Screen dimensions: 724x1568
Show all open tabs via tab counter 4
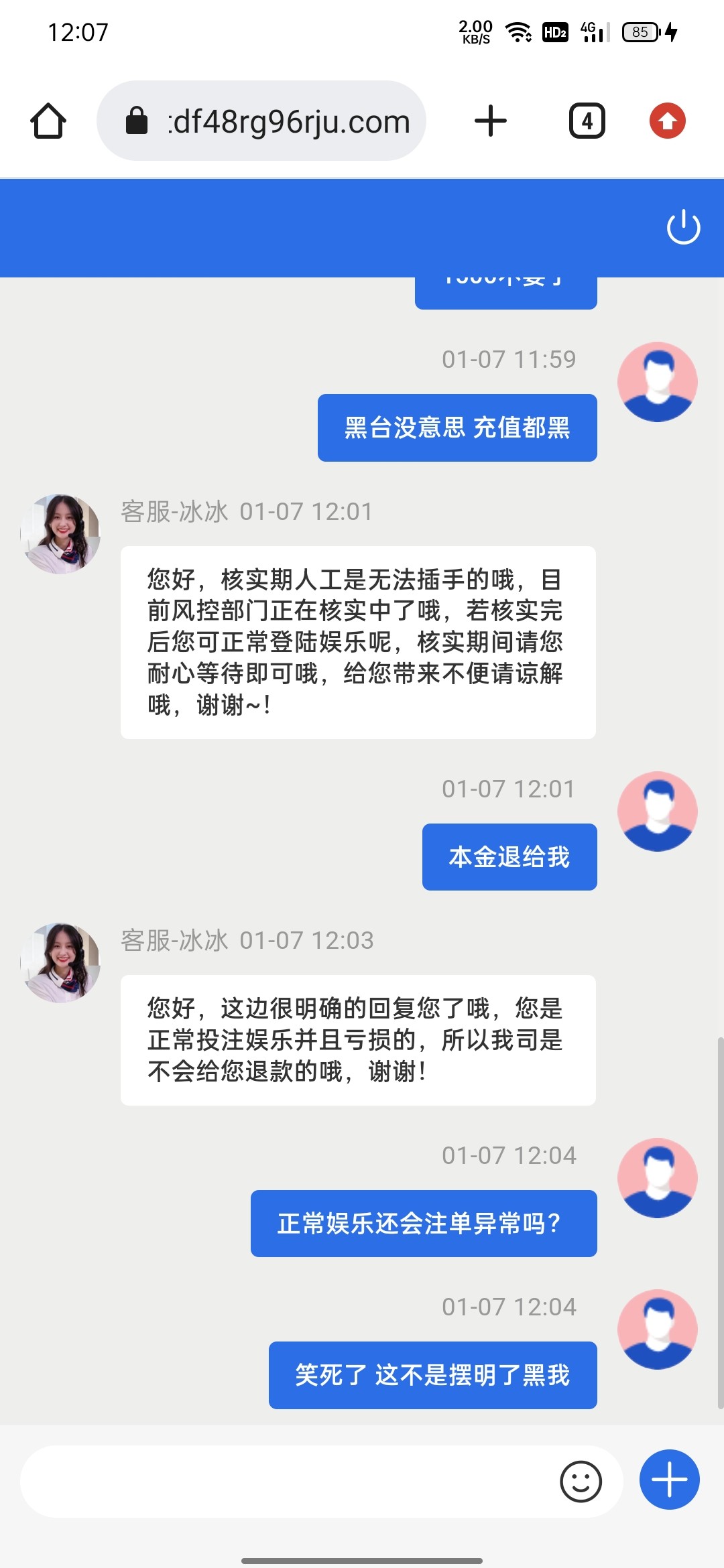point(587,121)
